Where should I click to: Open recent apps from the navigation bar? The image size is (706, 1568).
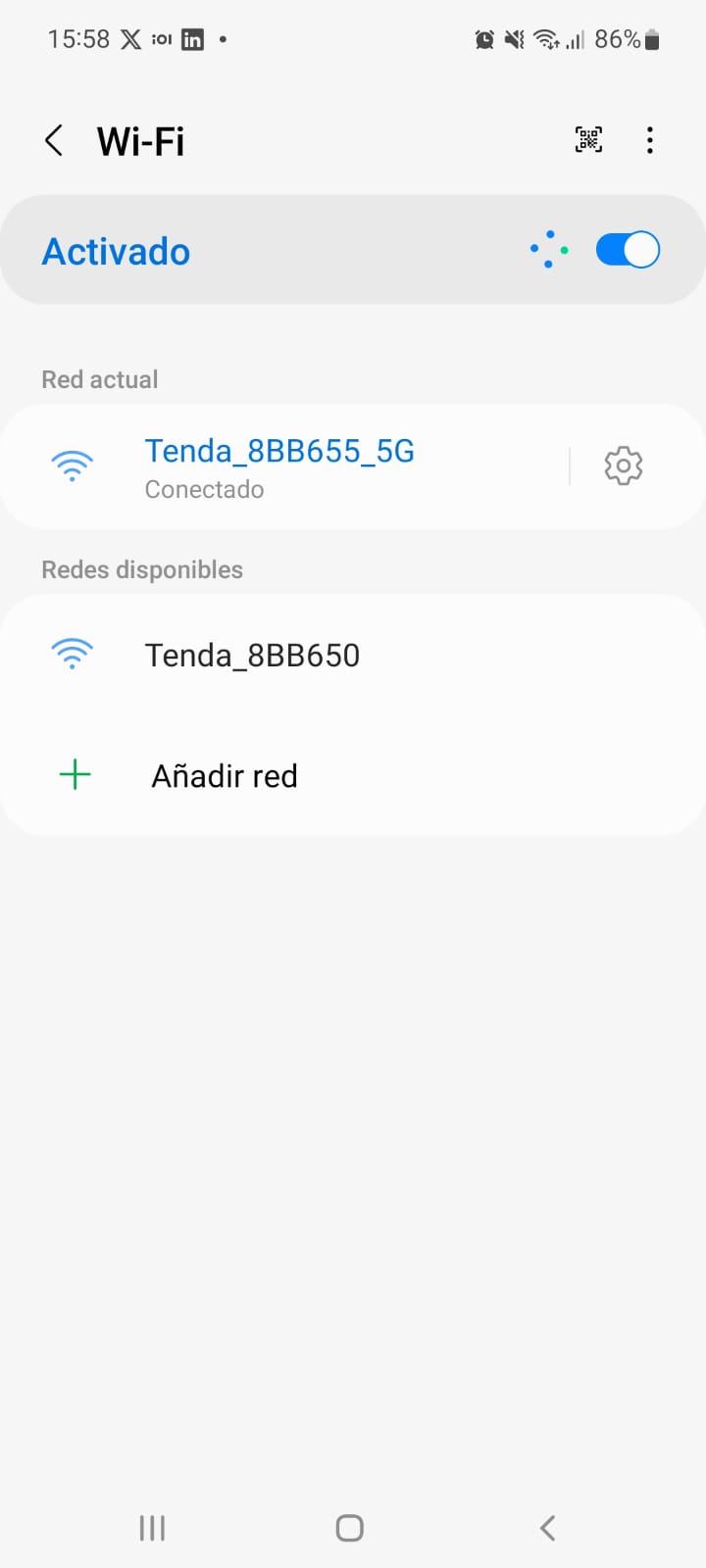152,1527
